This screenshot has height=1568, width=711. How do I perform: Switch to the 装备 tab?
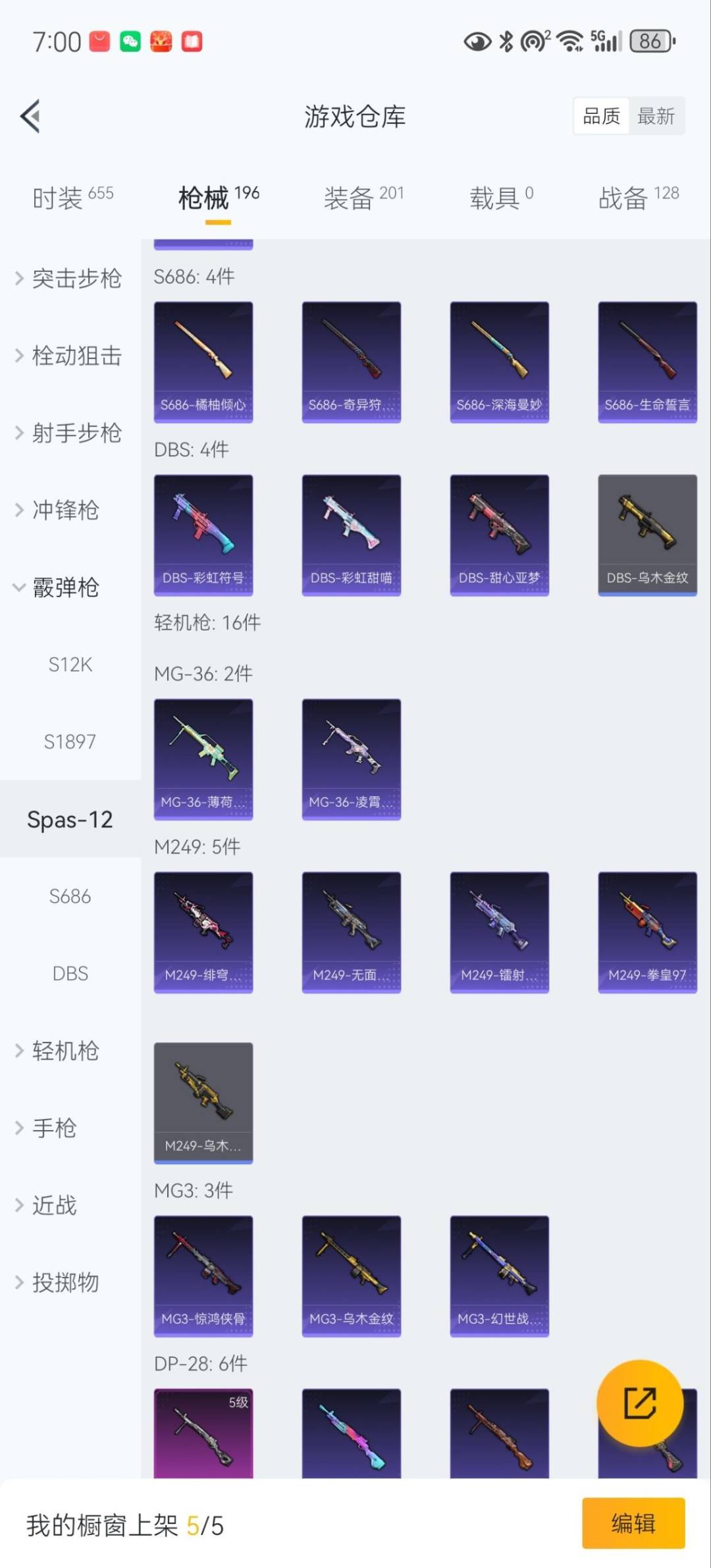point(363,197)
